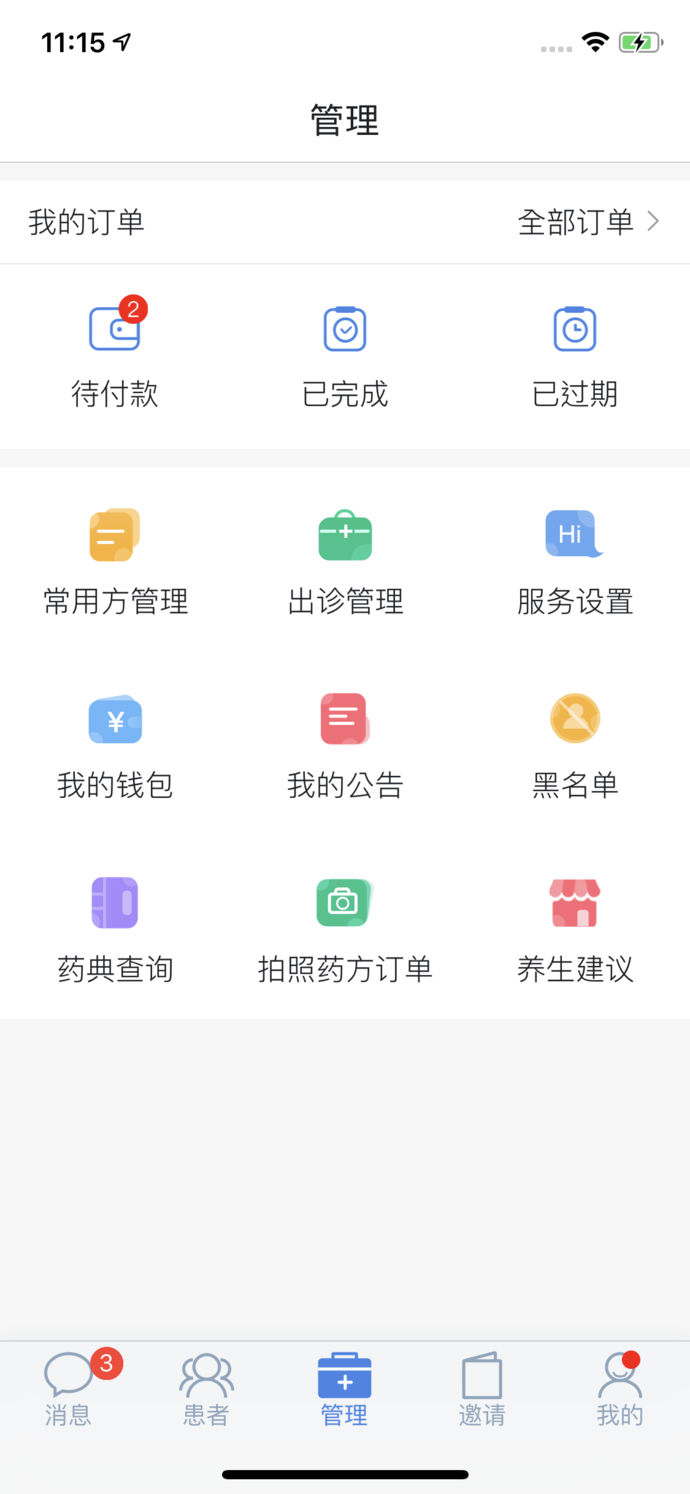Go to 出诊管理
This screenshot has width=690, height=1494.
[345, 562]
